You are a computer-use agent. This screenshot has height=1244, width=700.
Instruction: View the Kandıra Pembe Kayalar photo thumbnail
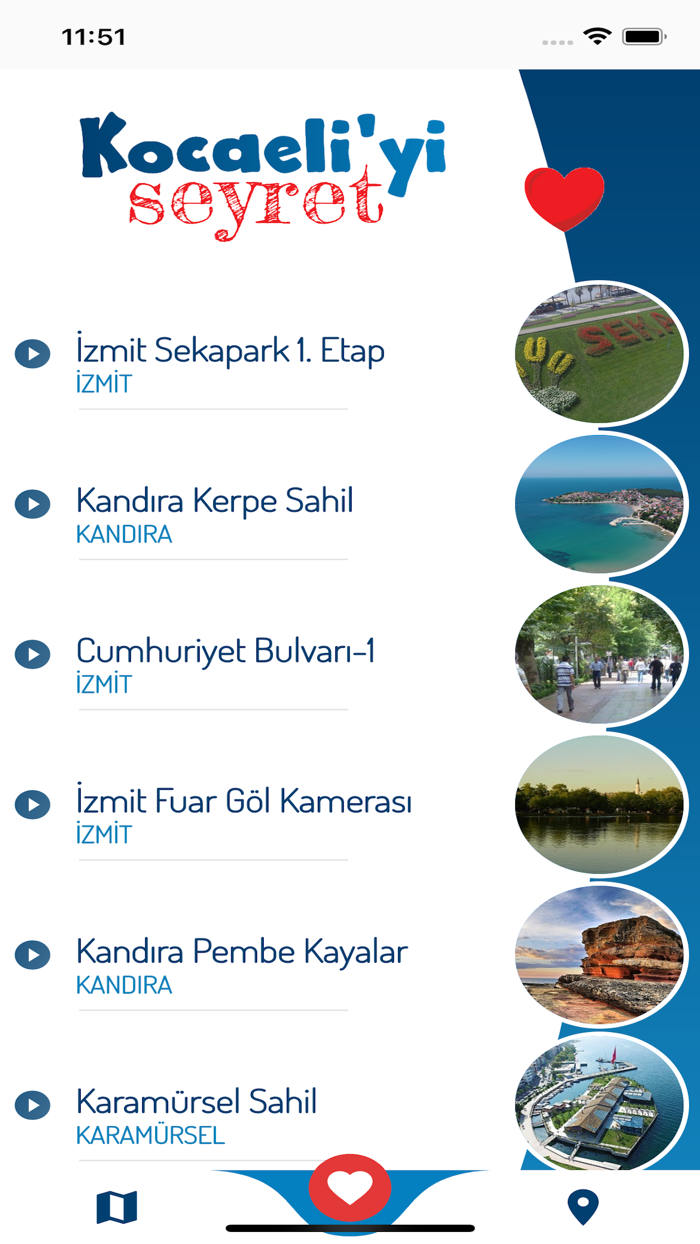pyautogui.click(x=600, y=955)
